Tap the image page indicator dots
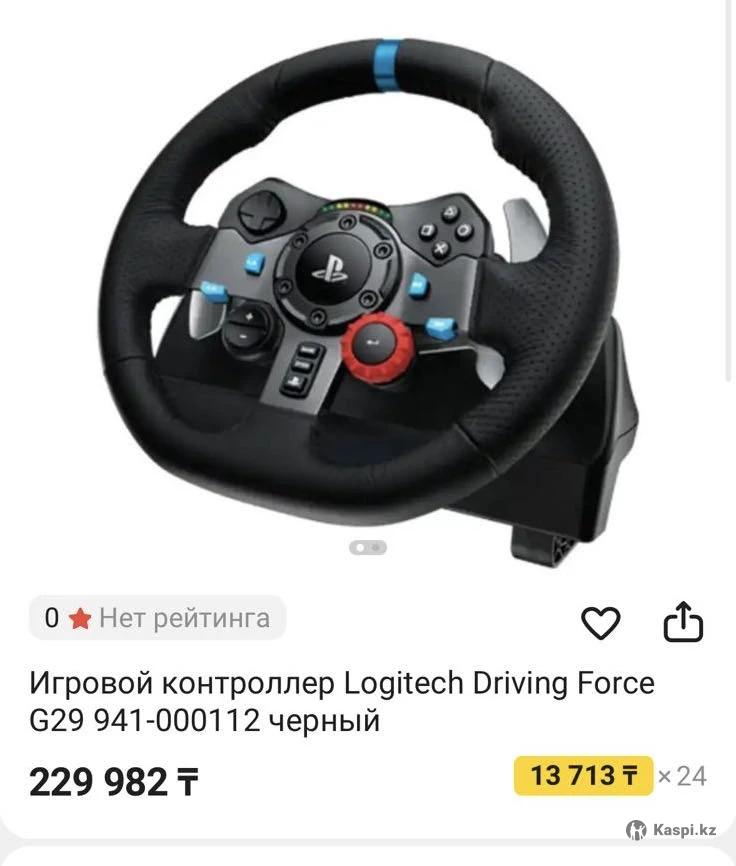Image resolution: width=736 pixels, height=866 pixels. [367, 547]
